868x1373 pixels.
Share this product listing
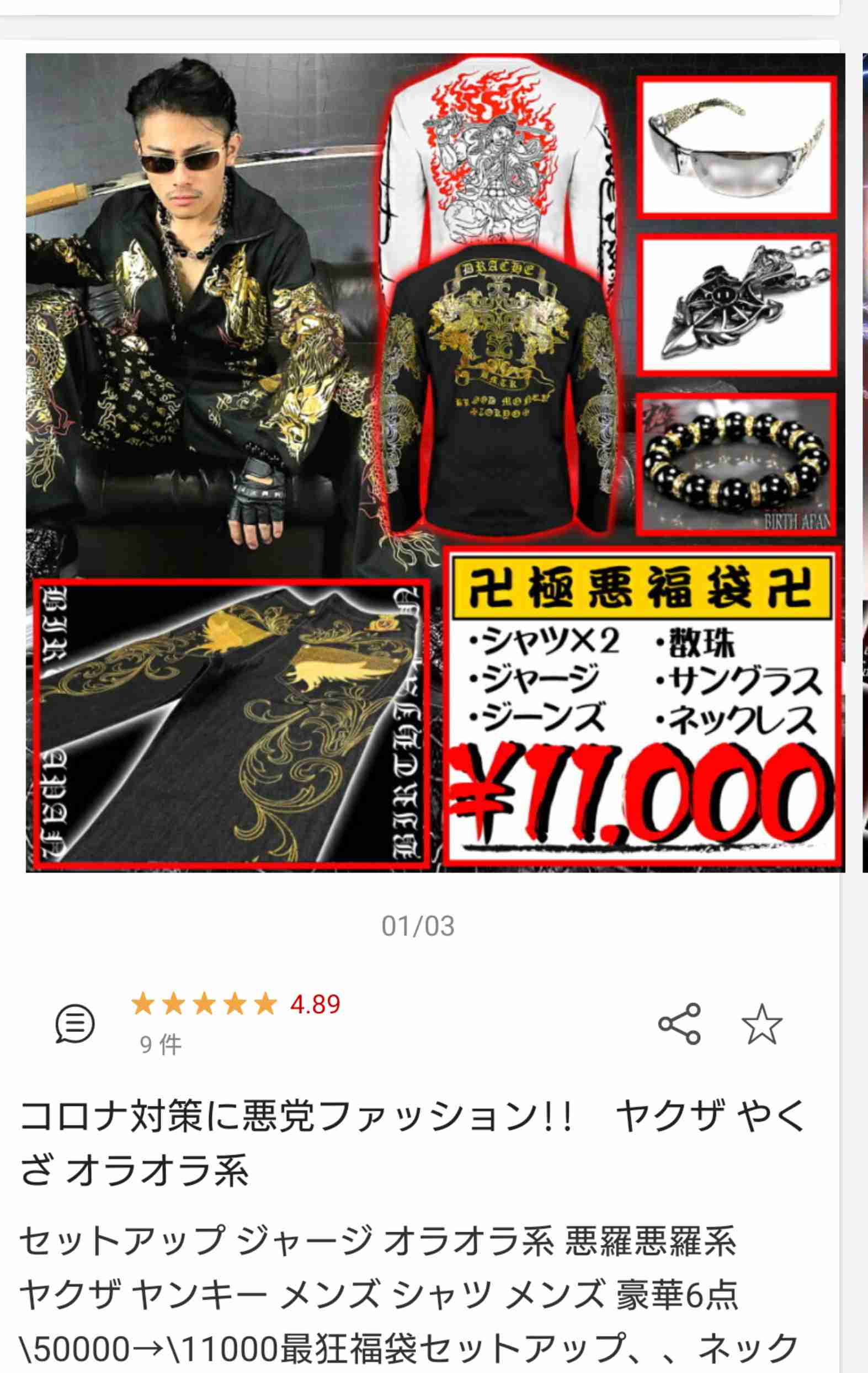pyautogui.click(x=679, y=1024)
